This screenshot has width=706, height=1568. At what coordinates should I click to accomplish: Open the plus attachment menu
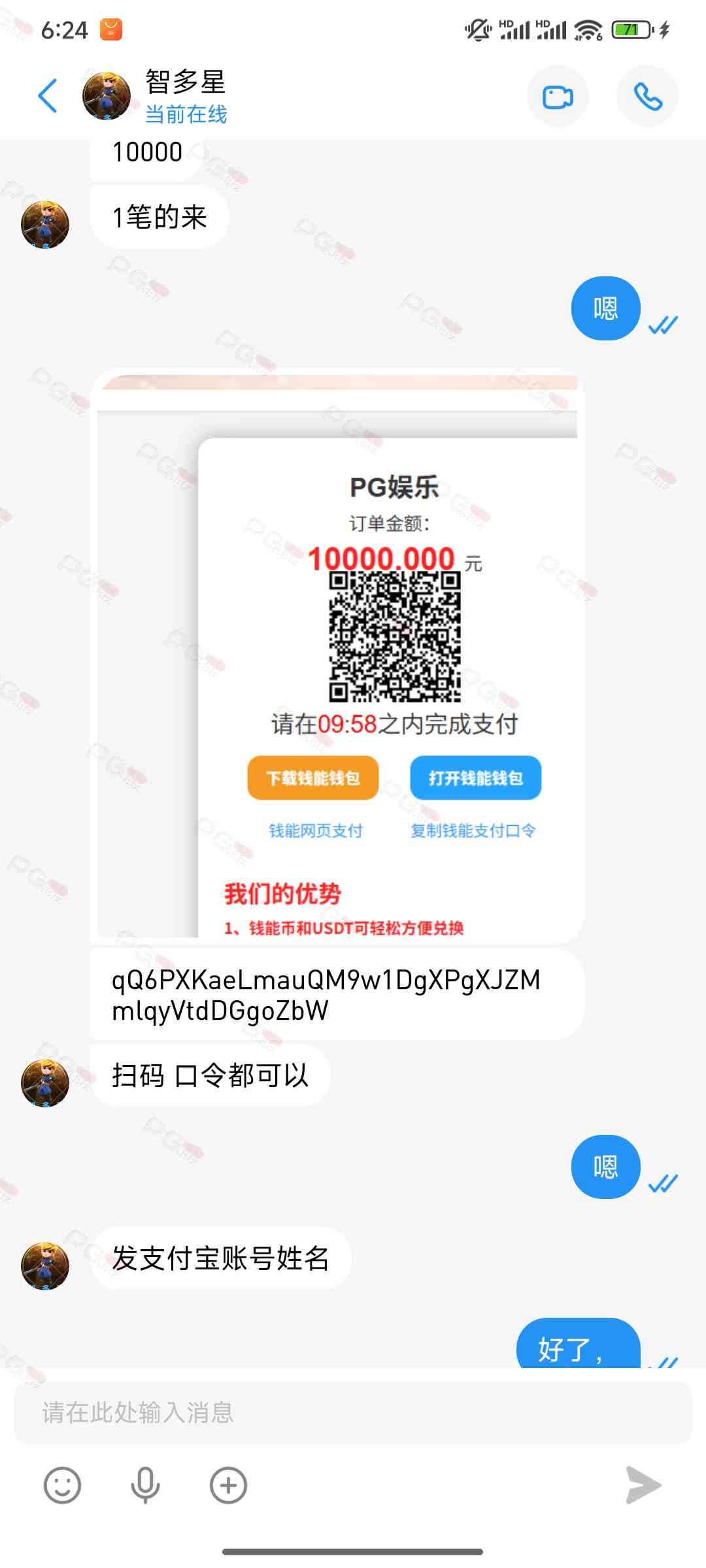click(x=228, y=1486)
